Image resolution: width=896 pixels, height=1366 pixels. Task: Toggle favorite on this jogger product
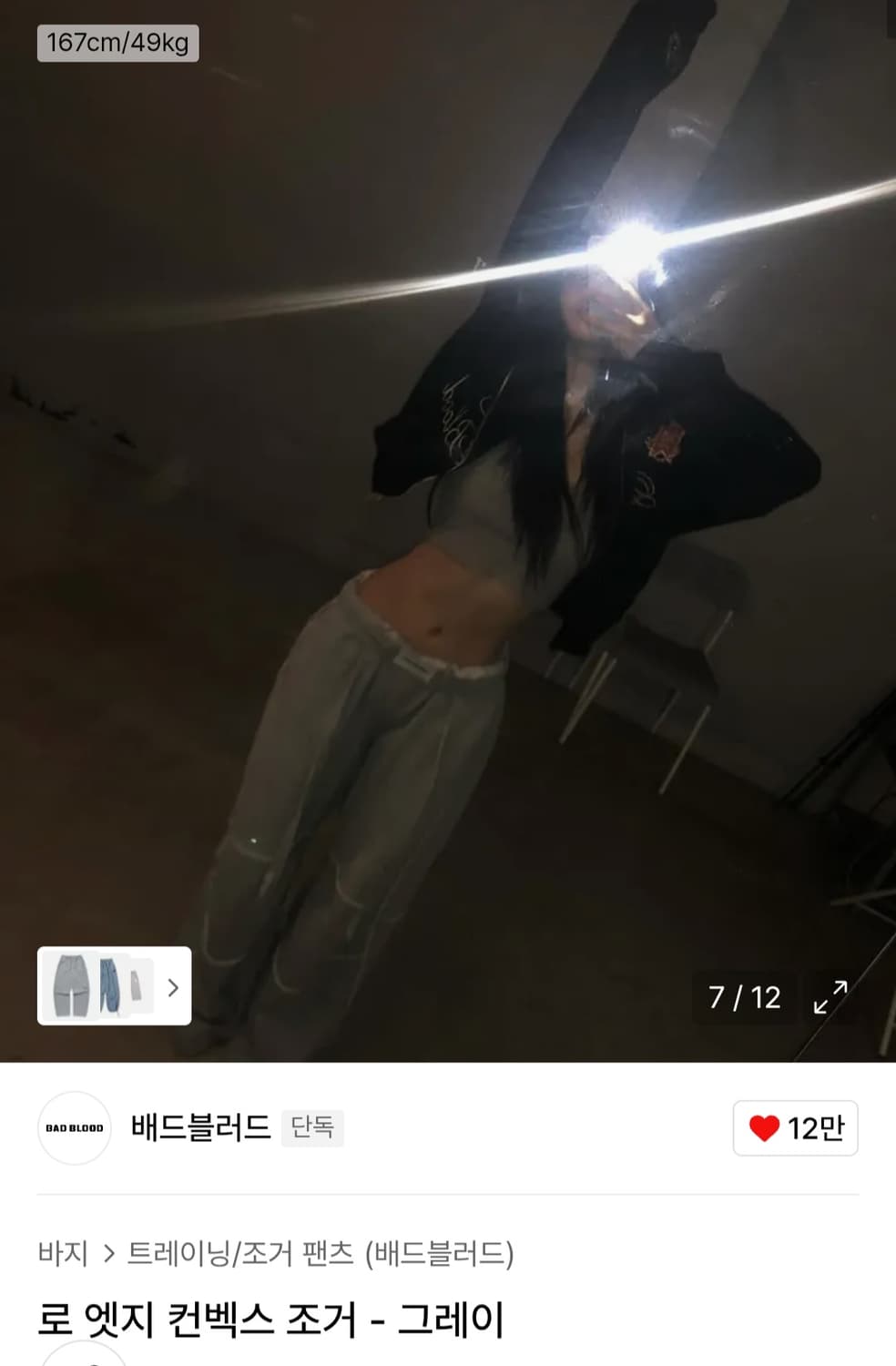(795, 1127)
